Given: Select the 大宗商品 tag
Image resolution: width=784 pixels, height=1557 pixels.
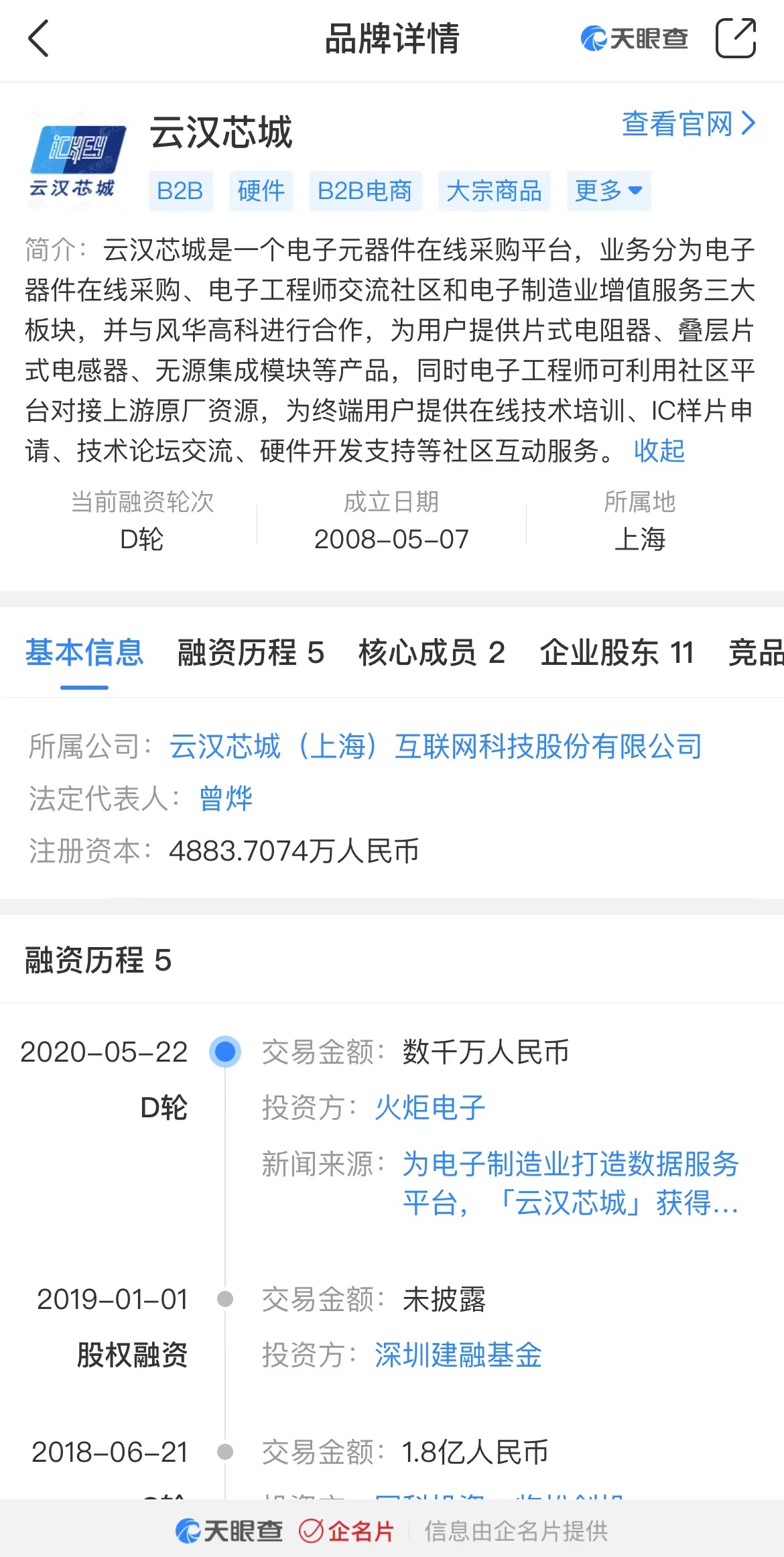Looking at the screenshot, I should 494,191.
